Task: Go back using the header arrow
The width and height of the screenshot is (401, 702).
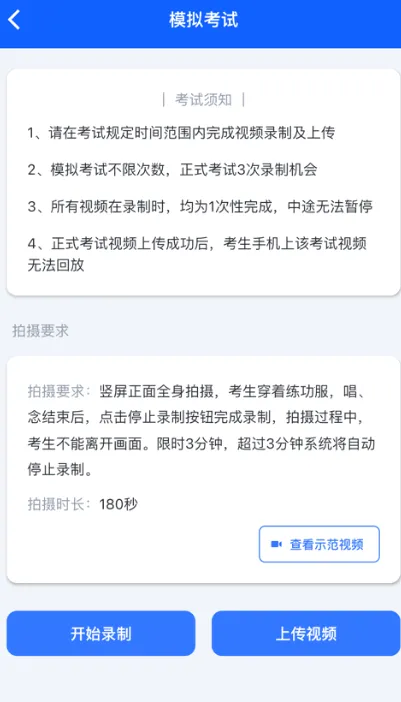Action: click(x=14, y=20)
